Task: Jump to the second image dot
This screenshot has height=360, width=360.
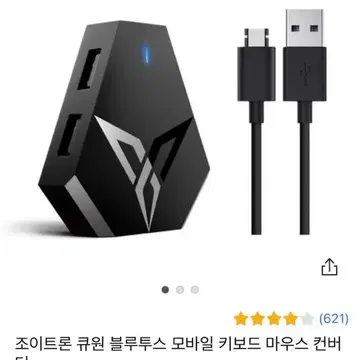Action: [x=180, y=290]
